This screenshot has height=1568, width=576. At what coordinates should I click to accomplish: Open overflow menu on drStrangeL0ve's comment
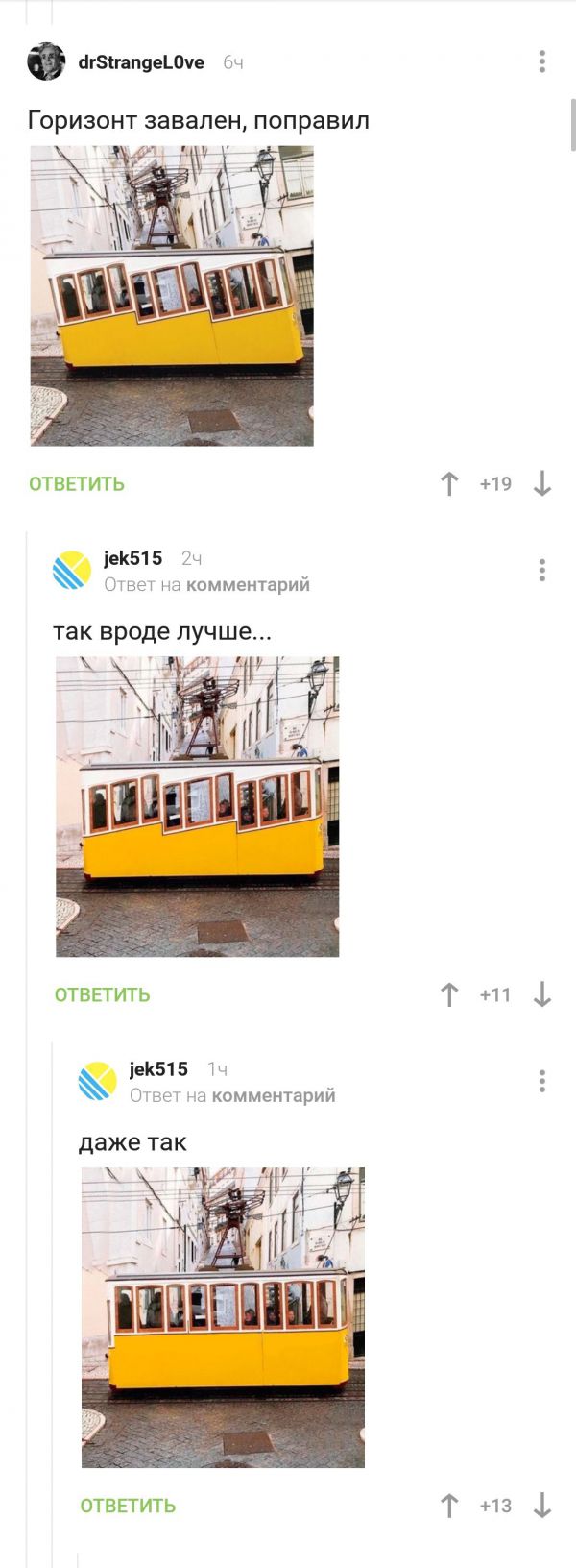click(542, 61)
